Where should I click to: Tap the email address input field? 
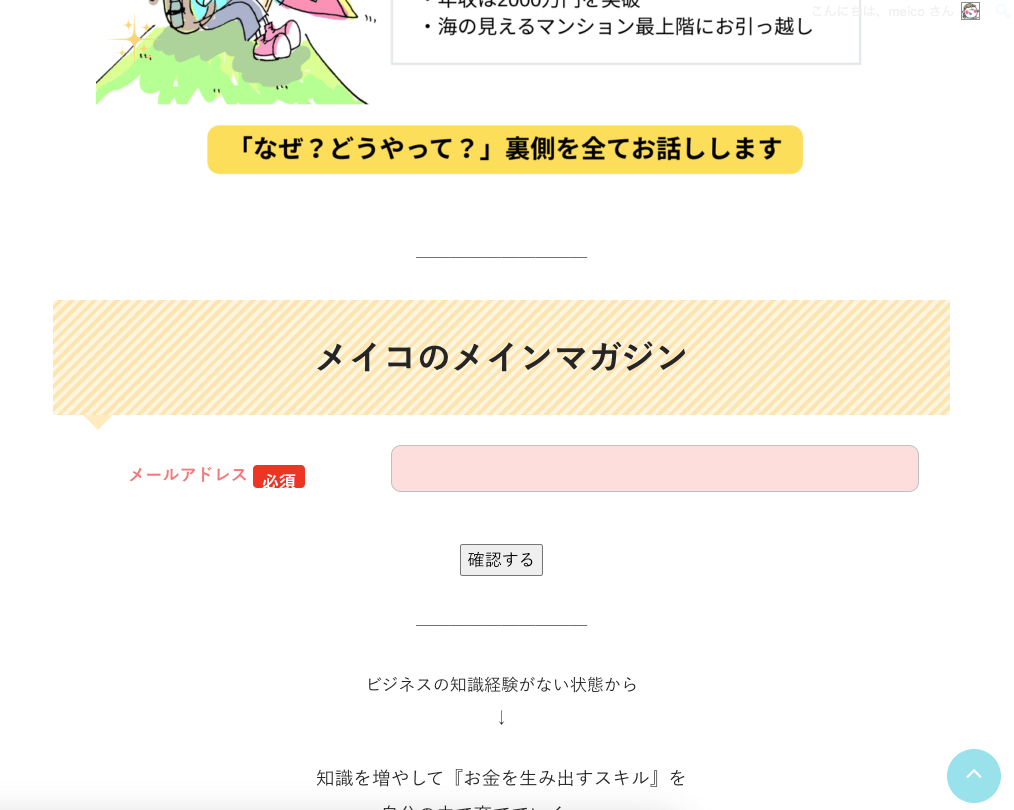pyautogui.click(x=654, y=468)
